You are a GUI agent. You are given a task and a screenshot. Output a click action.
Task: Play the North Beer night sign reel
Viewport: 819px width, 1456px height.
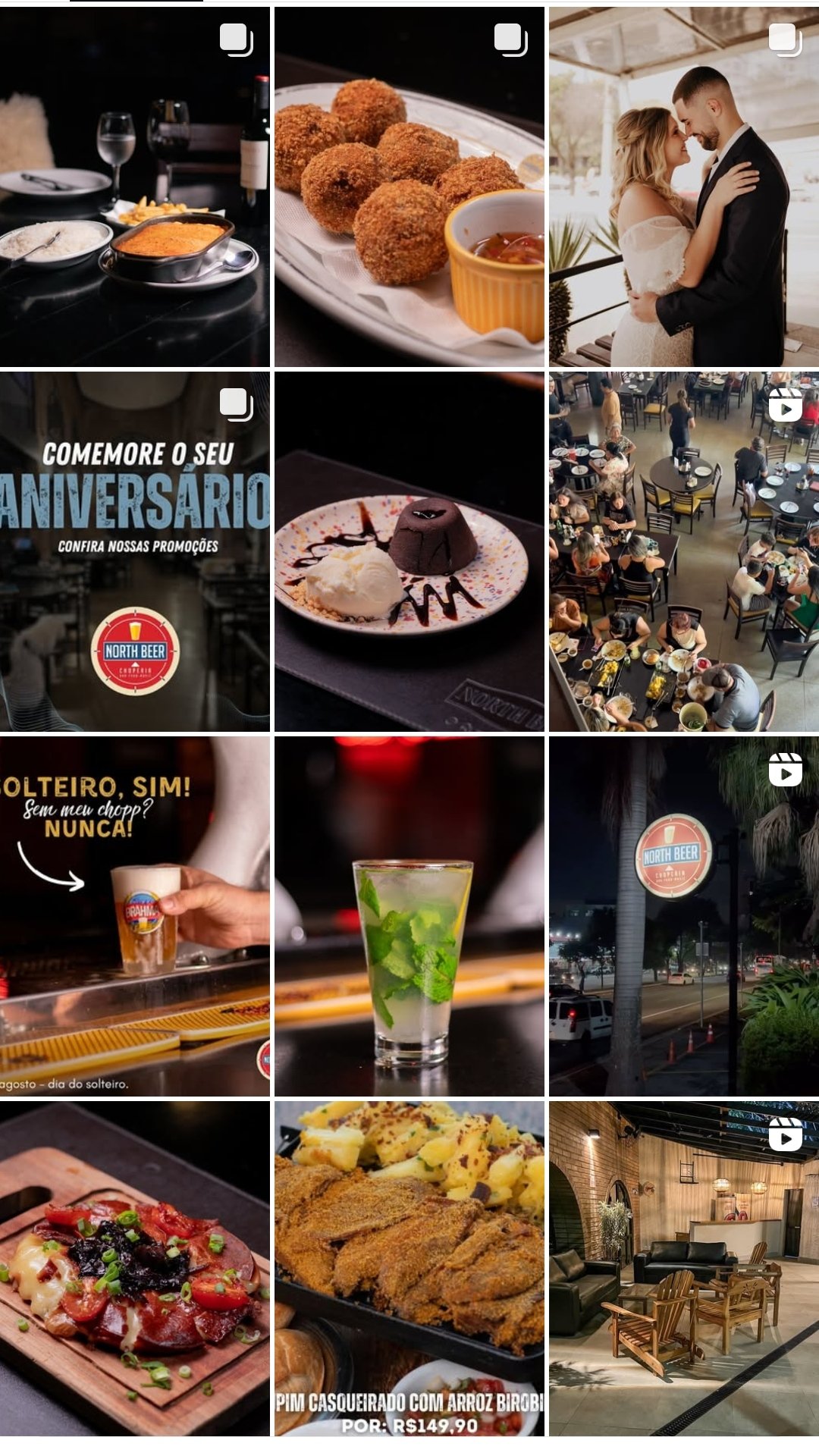[683, 916]
